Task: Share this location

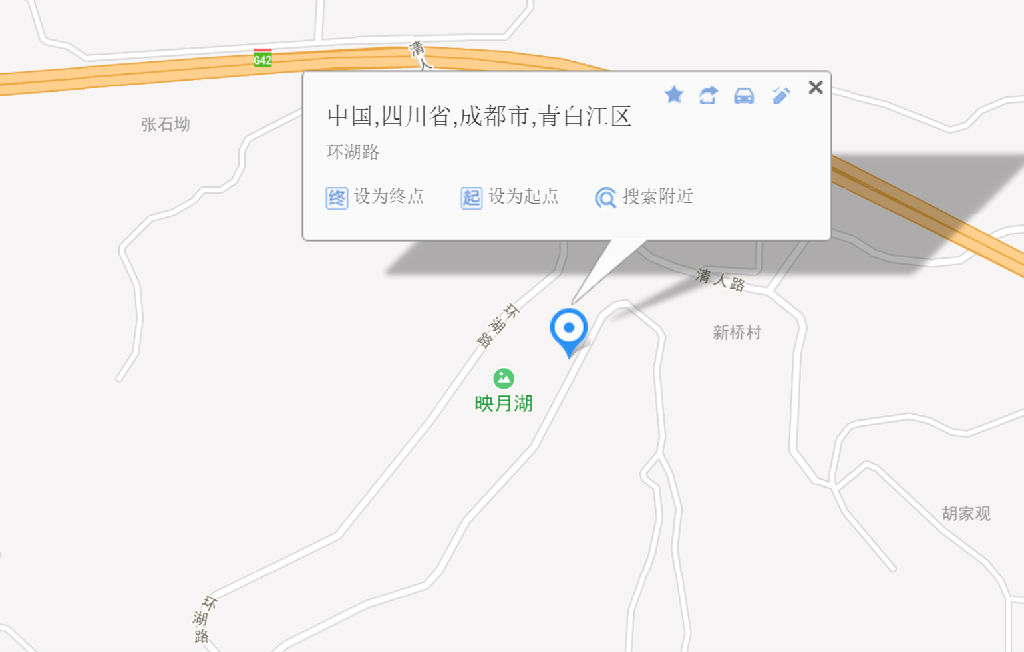Action: point(708,95)
